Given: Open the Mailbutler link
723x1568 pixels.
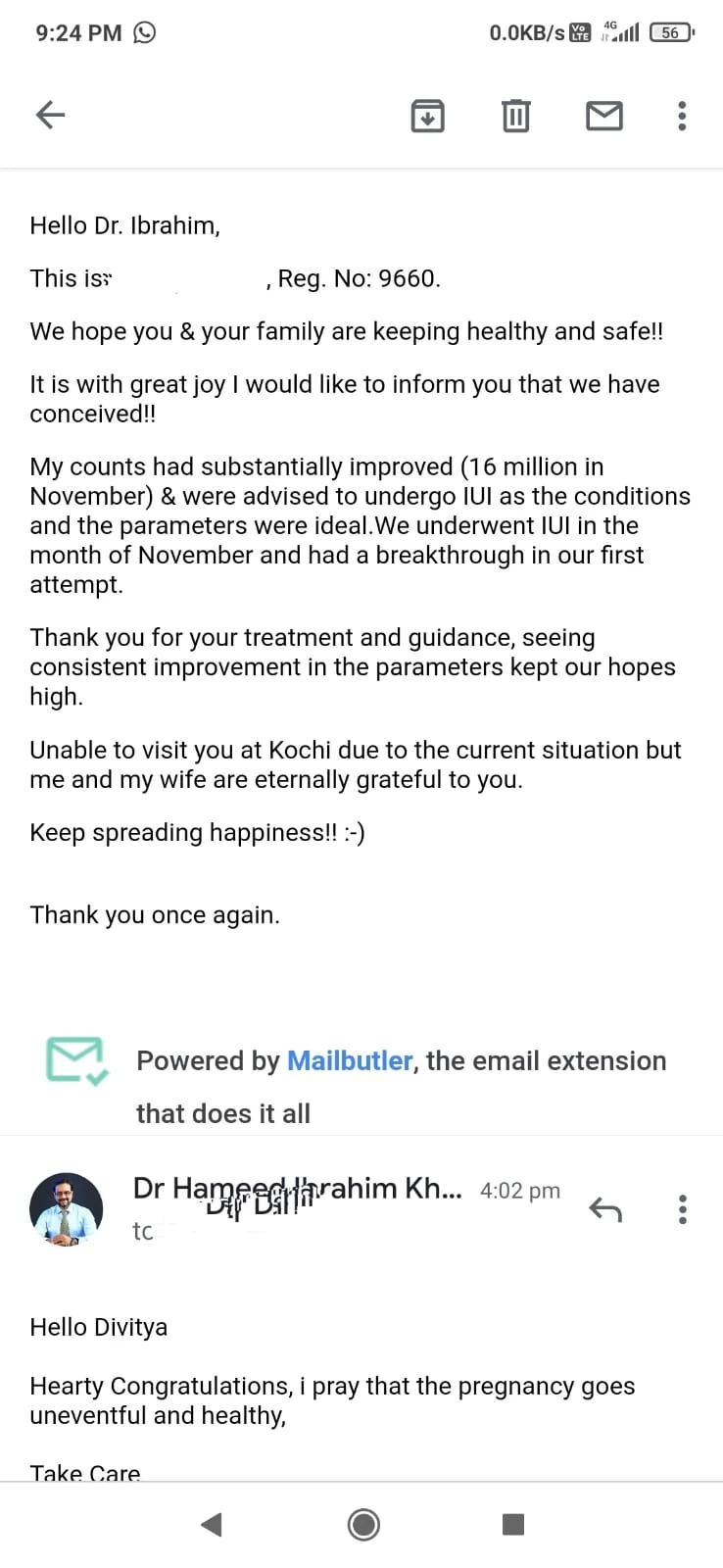Looking at the screenshot, I should 350,1060.
